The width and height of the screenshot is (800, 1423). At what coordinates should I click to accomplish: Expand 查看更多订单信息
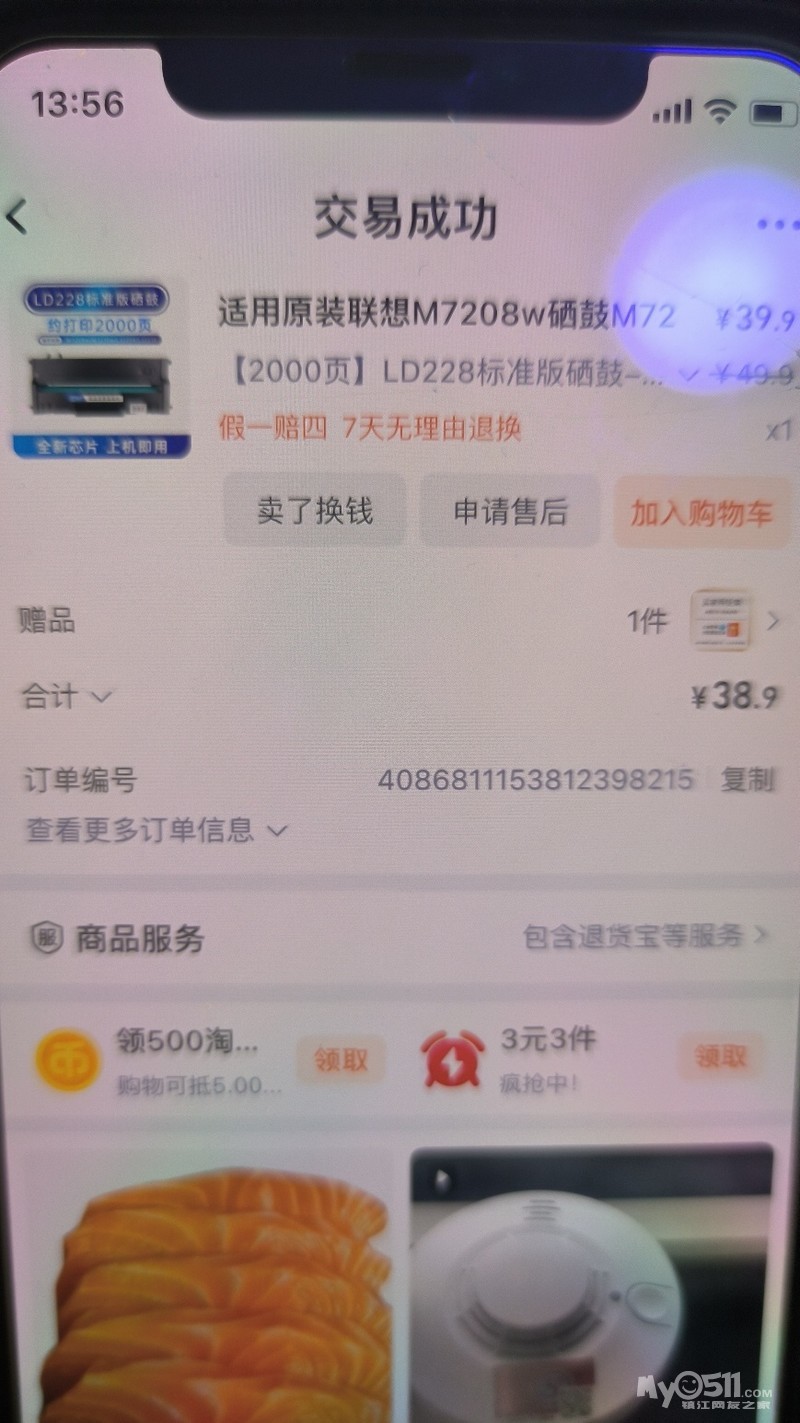point(156,830)
